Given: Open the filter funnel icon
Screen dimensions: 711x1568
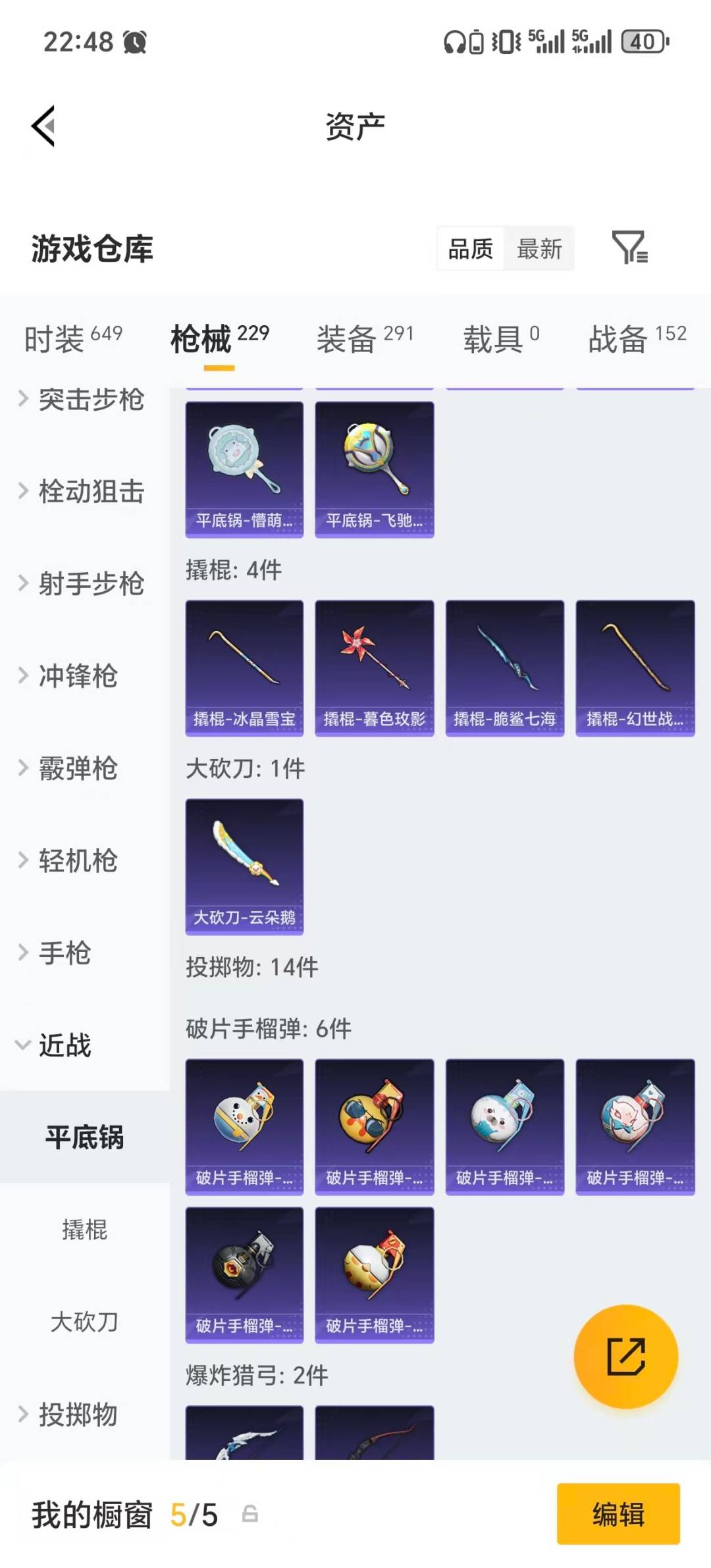Looking at the screenshot, I should (631, 249).
